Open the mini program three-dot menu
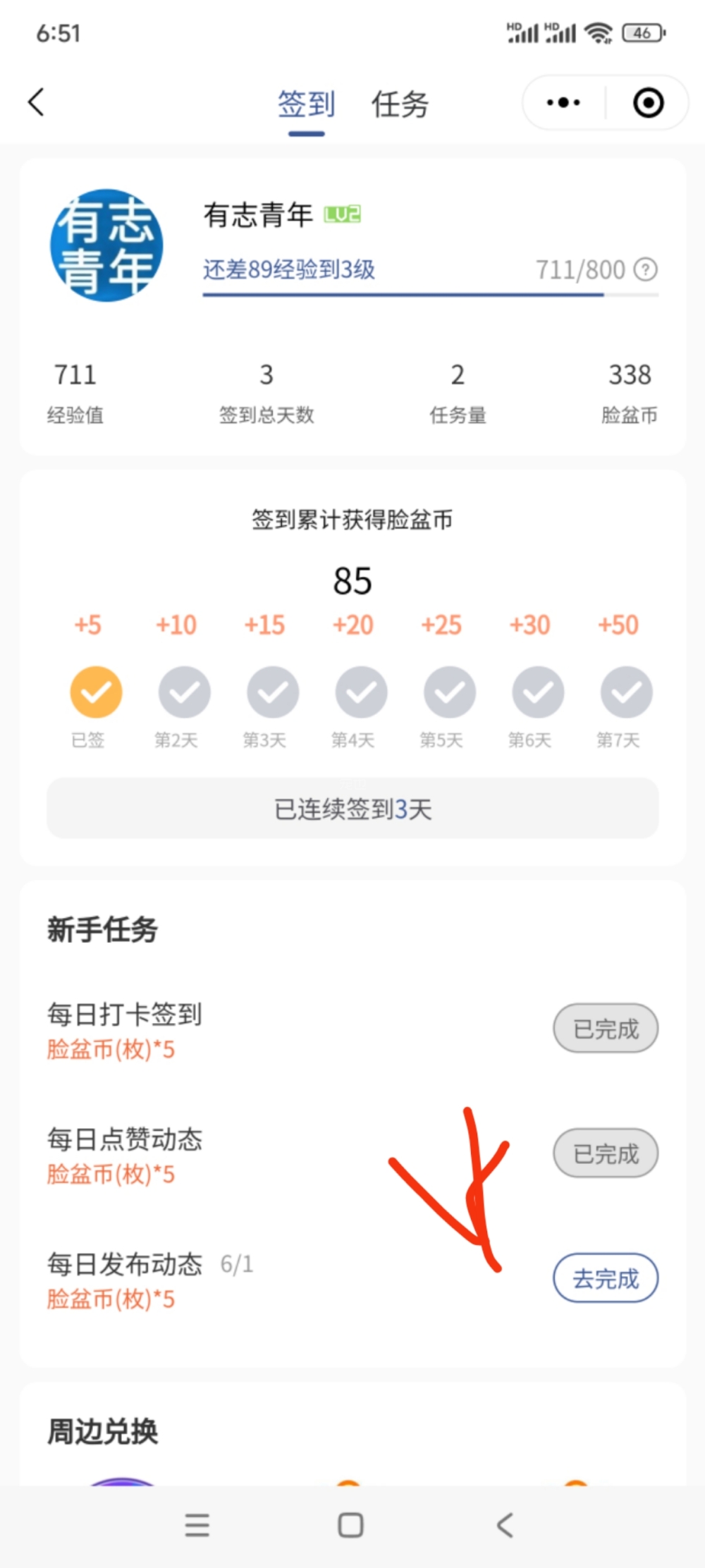Image resolution: width=705 pixels, height=1568 pixels. 563,103
